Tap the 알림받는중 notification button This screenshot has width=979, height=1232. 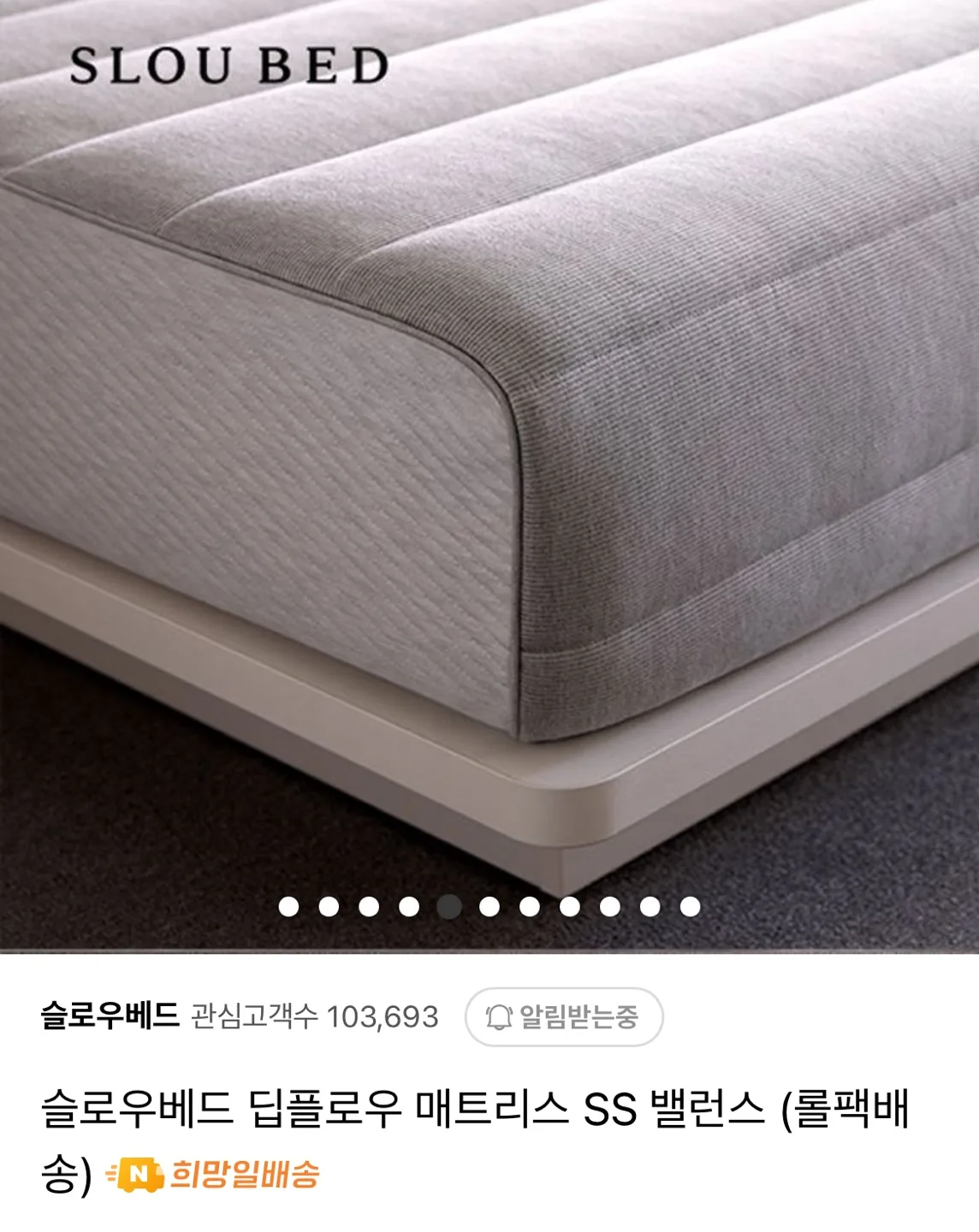[x=563, y=1016]
